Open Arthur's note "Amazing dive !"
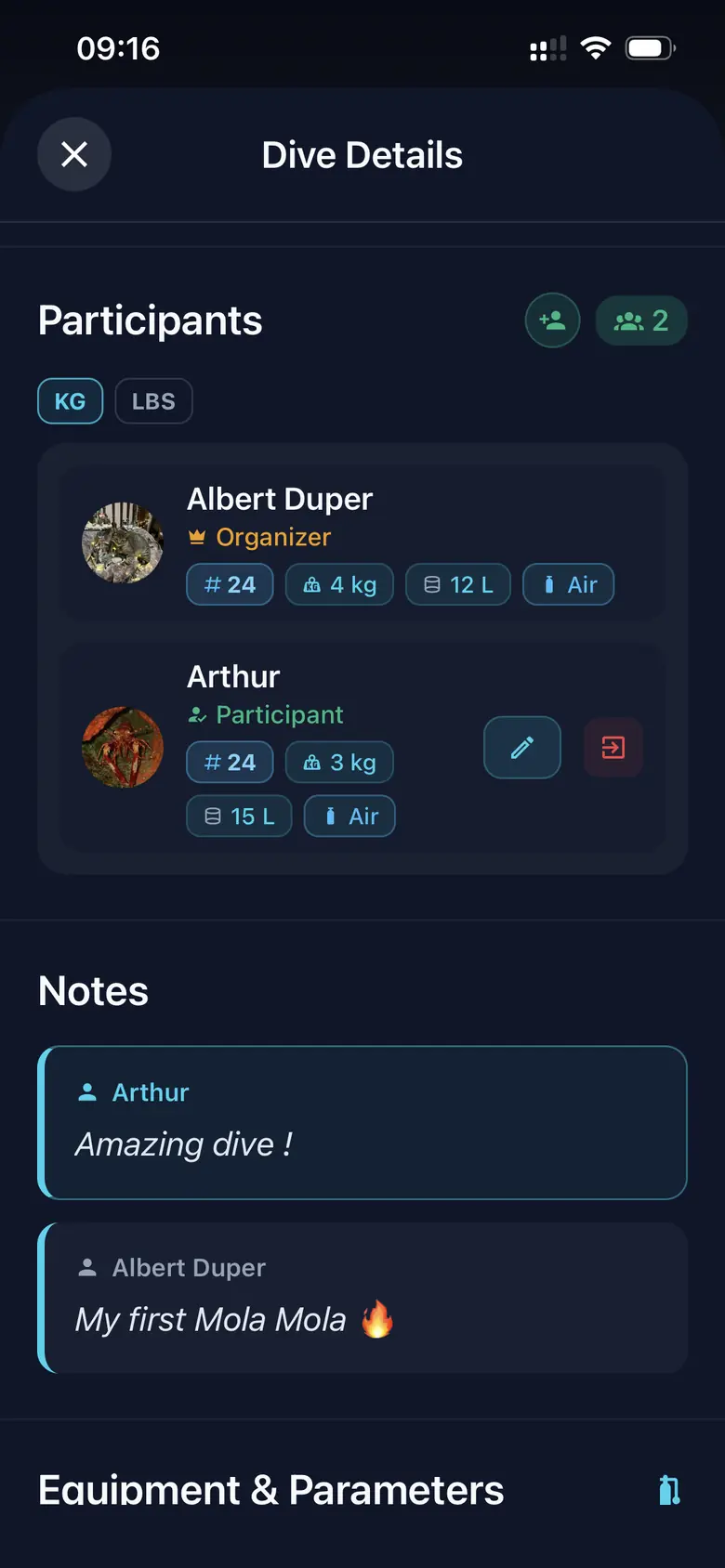The height and width of the screenshot is (1568, 725). (362, 1123)
